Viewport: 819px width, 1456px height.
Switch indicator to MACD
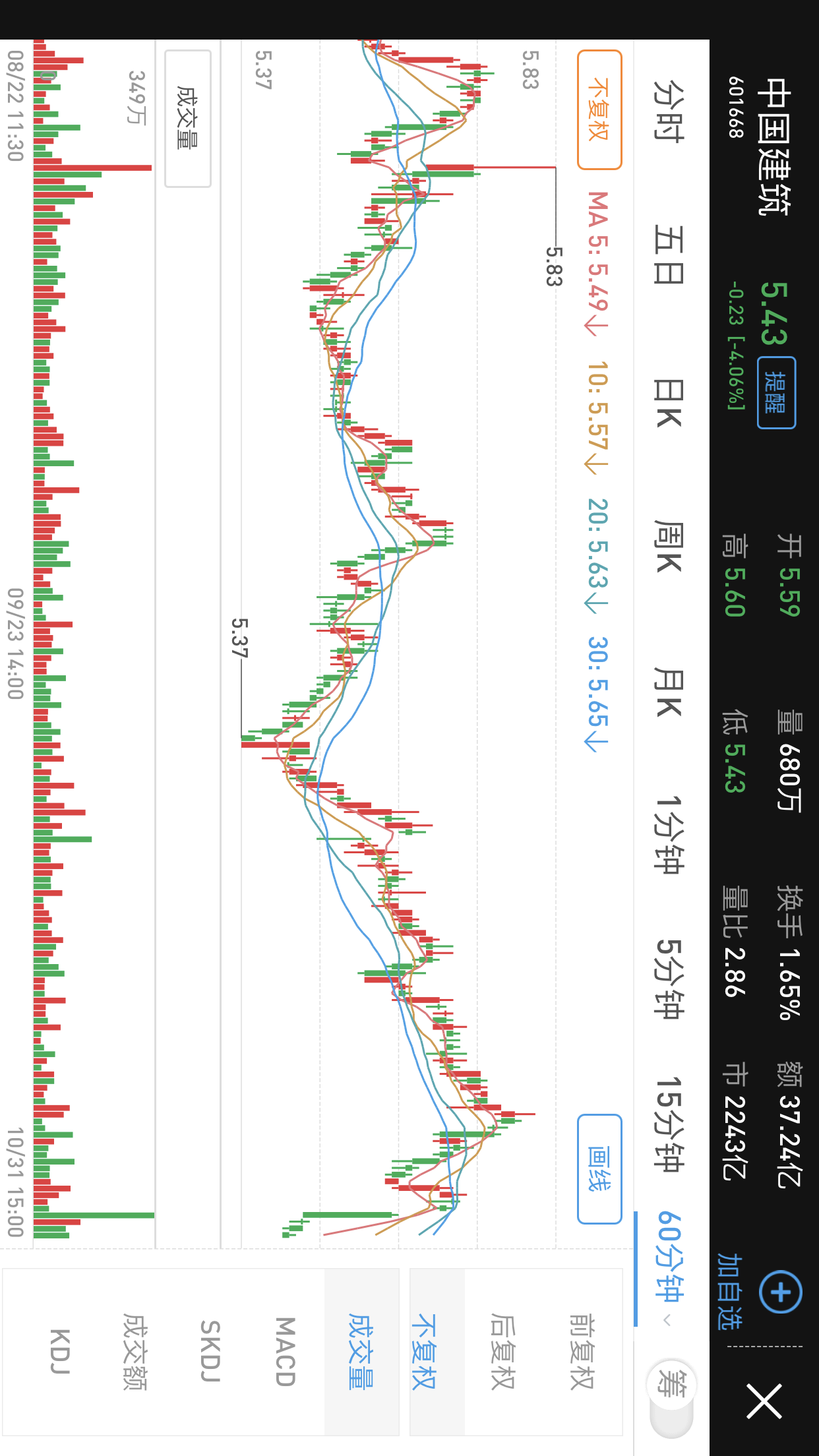286,1352
